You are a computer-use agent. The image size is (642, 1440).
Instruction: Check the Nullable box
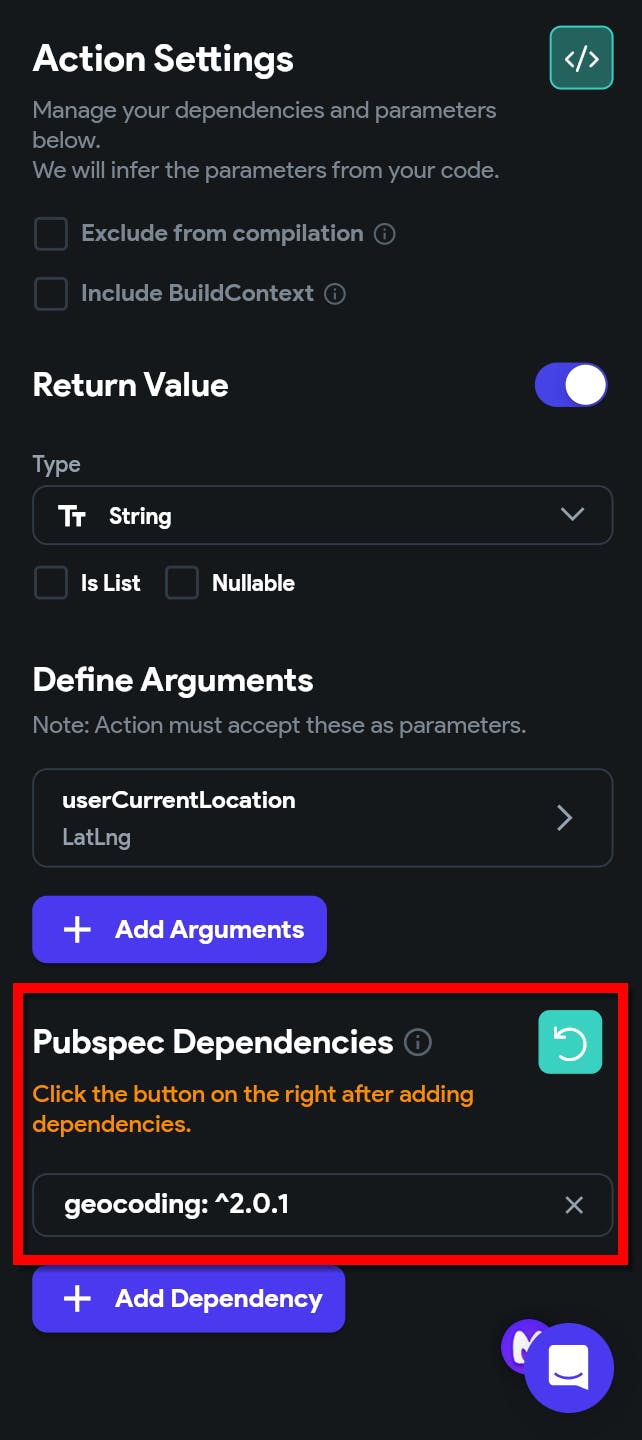click(182, 583)
